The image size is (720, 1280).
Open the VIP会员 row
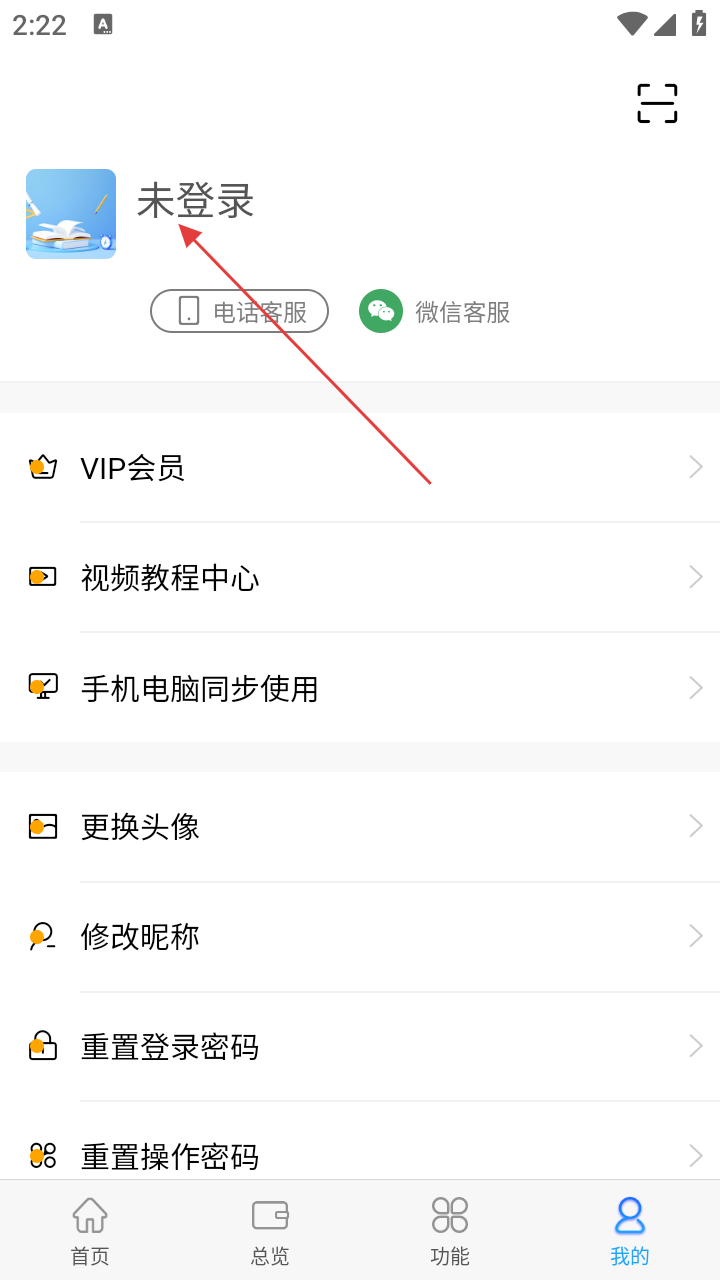360,467
